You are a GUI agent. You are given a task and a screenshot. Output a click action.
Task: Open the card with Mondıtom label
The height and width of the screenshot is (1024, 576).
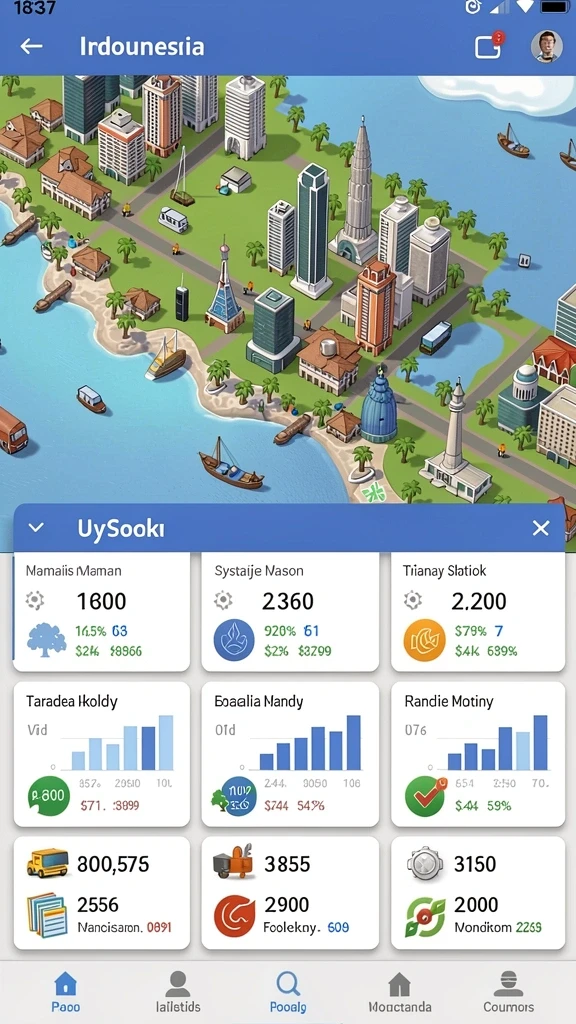478,893
